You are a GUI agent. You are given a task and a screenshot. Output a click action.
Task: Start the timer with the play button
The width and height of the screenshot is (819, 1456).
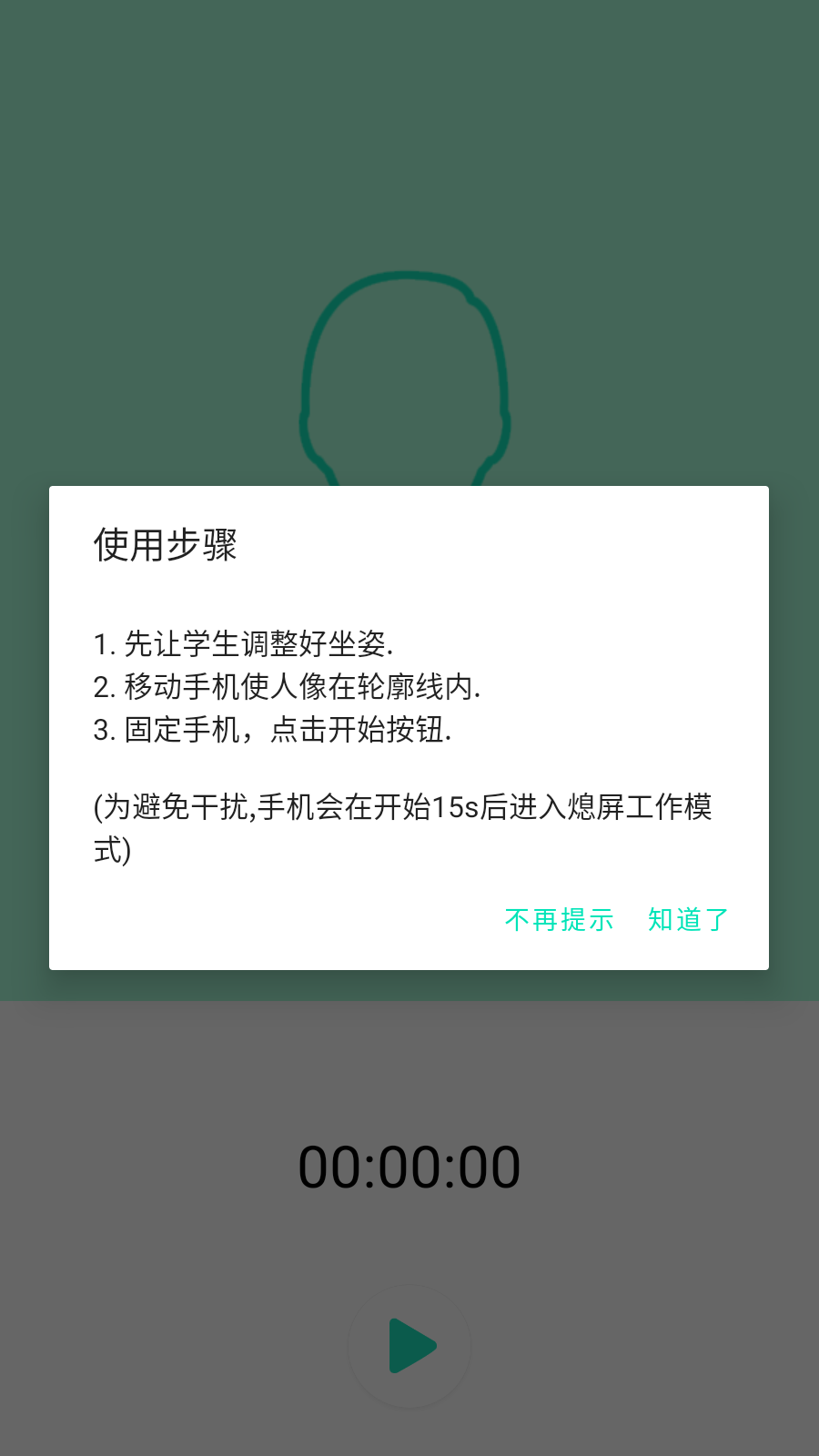click(x=409, y=1346)
